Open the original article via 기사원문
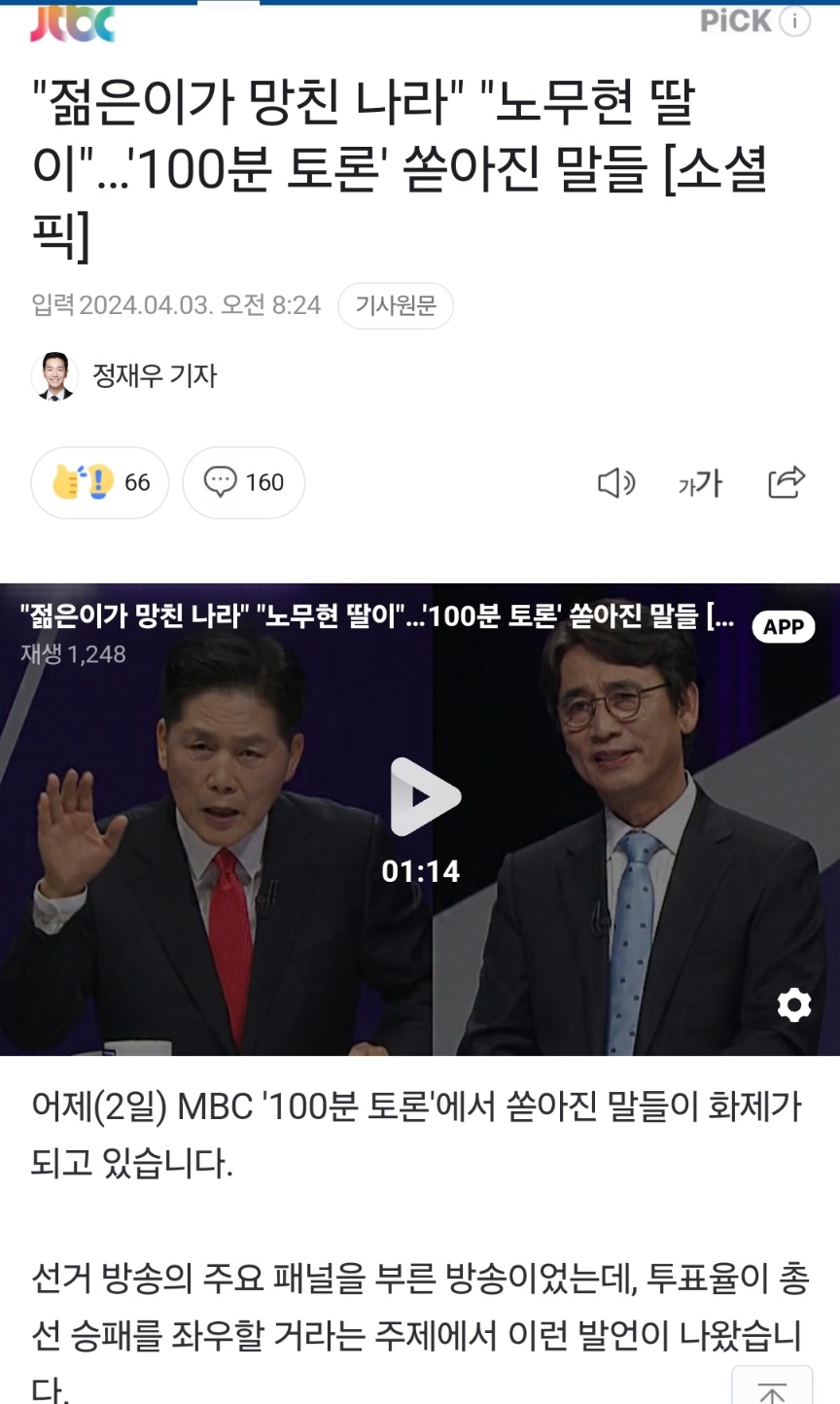 tap(396, 305)
